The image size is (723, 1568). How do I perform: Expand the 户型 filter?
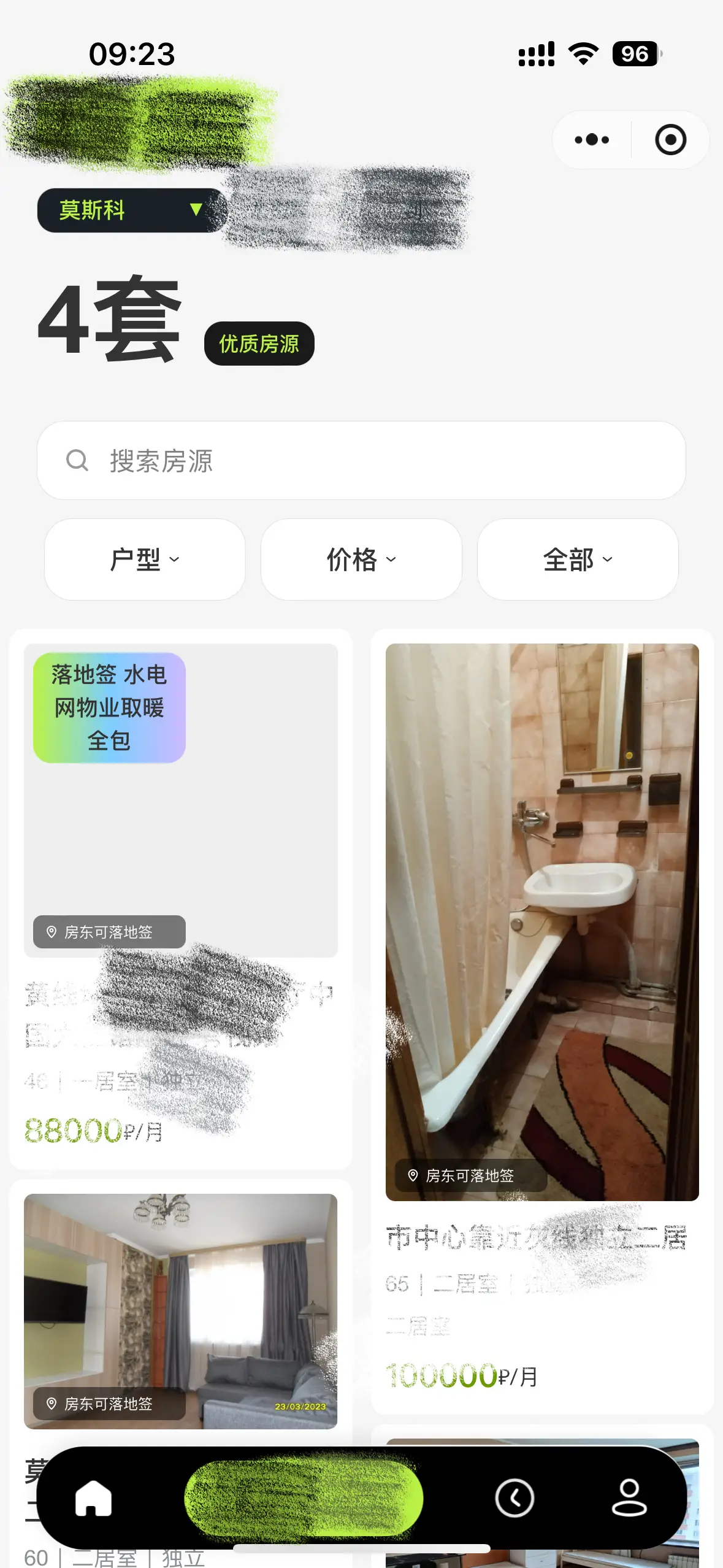tap(145, 559)
